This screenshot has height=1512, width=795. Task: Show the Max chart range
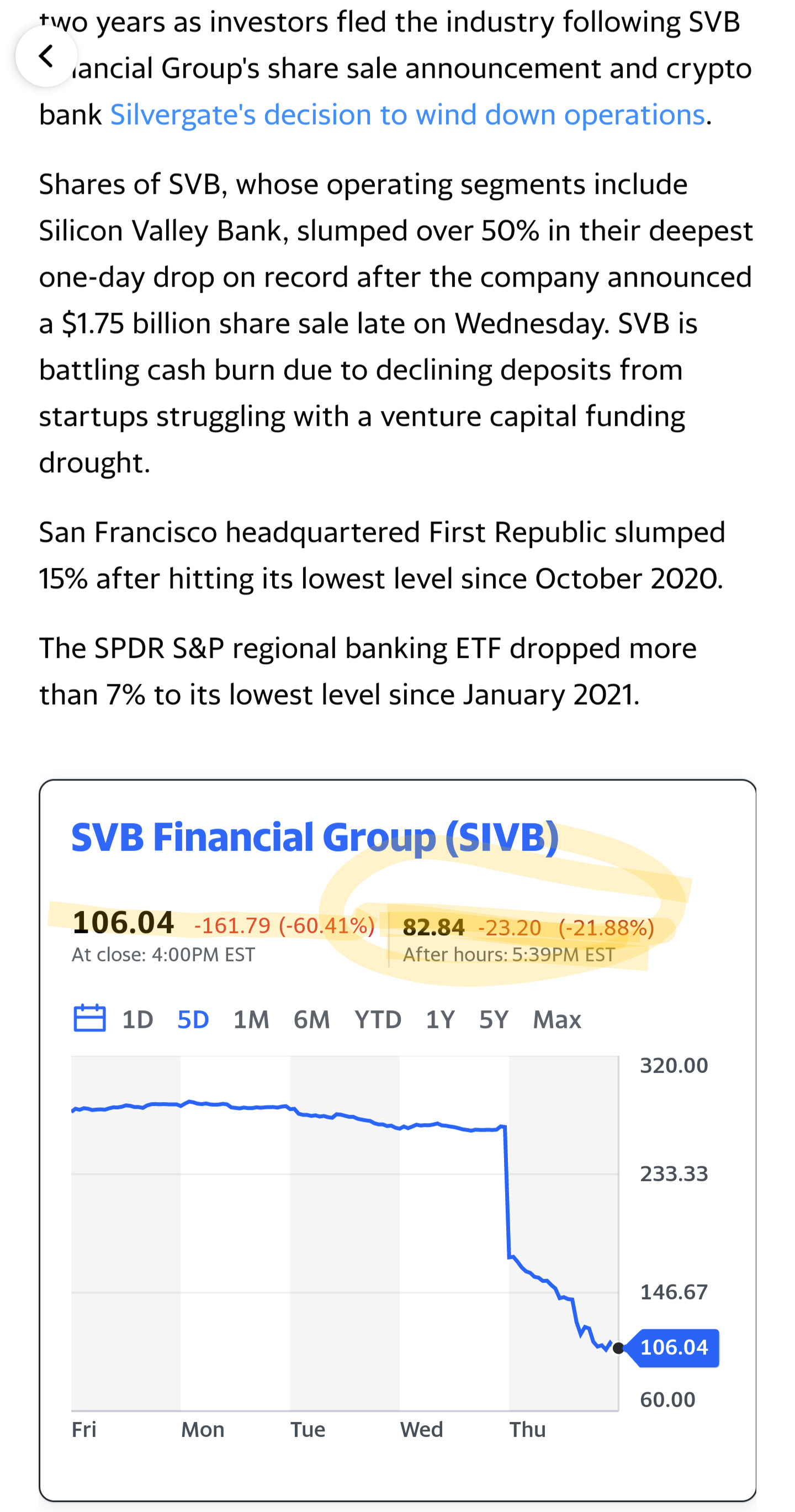click(x=557, y=1020)
